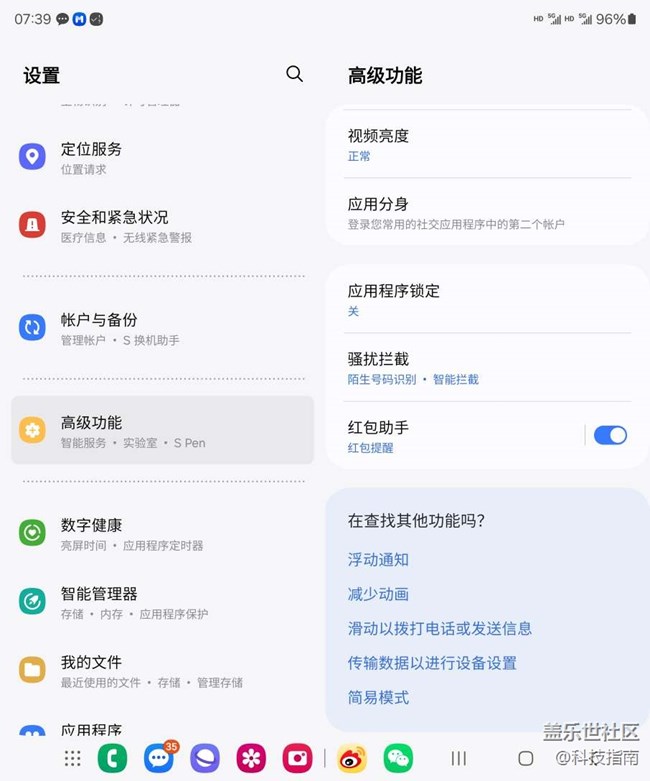This screenshot has height=781, width=650.
Task: Open the app drawer grid in taskbar
Action: pos(73,758)
